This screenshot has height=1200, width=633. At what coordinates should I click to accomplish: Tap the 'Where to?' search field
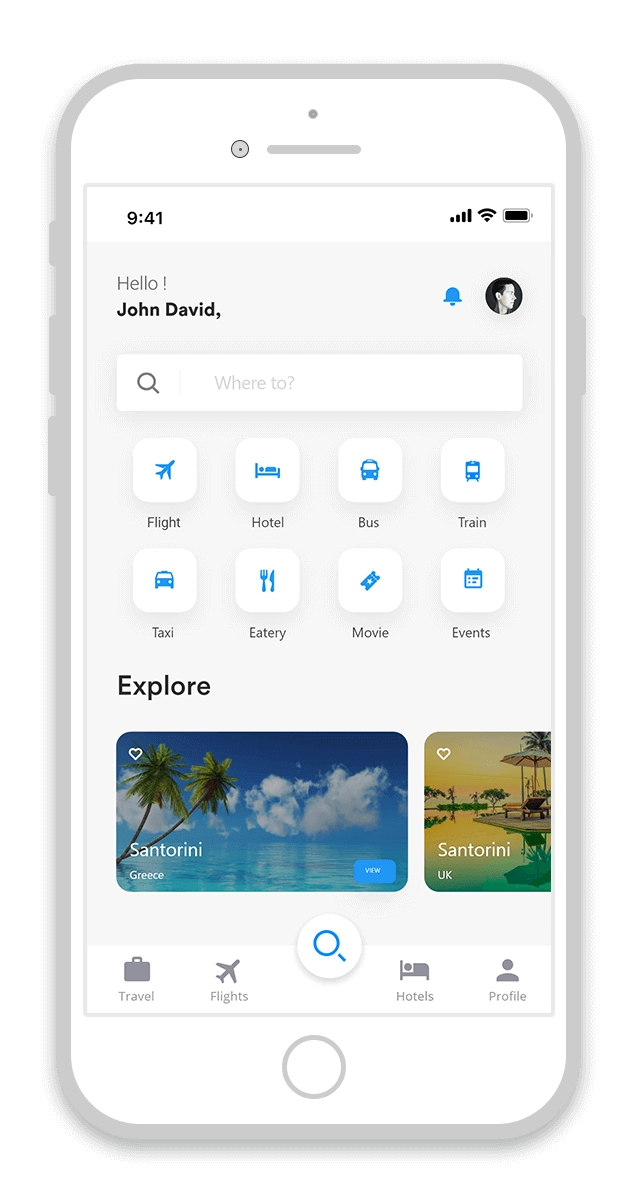(x=340, y=383)
